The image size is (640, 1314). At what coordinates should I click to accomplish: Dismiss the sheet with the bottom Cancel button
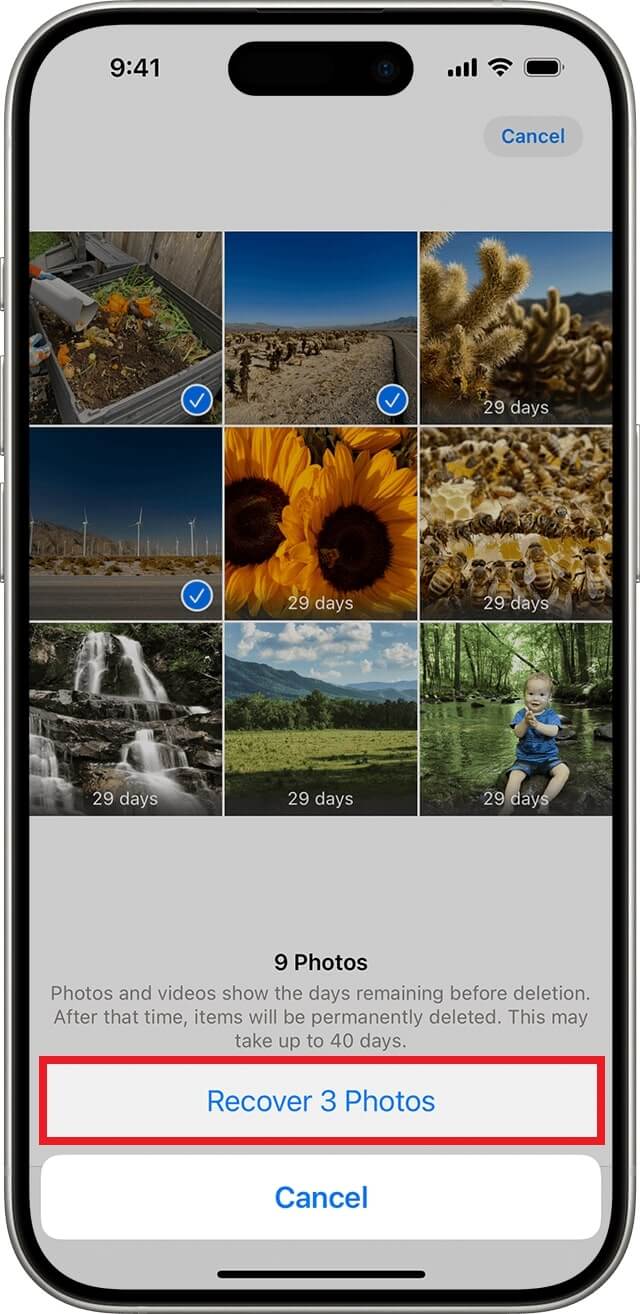pos(320,1197)
